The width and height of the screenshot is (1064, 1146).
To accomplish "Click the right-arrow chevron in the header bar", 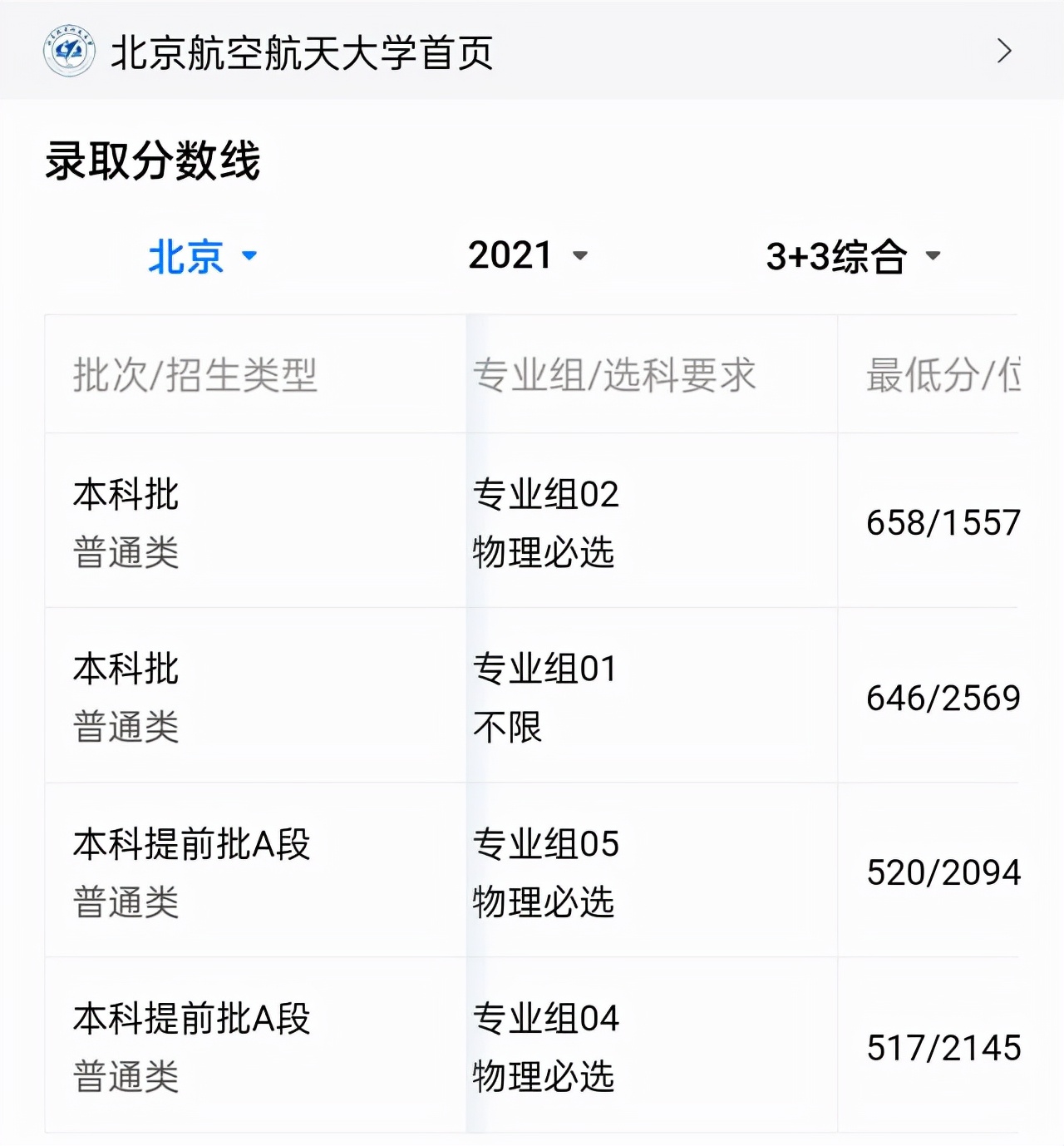I will coord(1003,52).
